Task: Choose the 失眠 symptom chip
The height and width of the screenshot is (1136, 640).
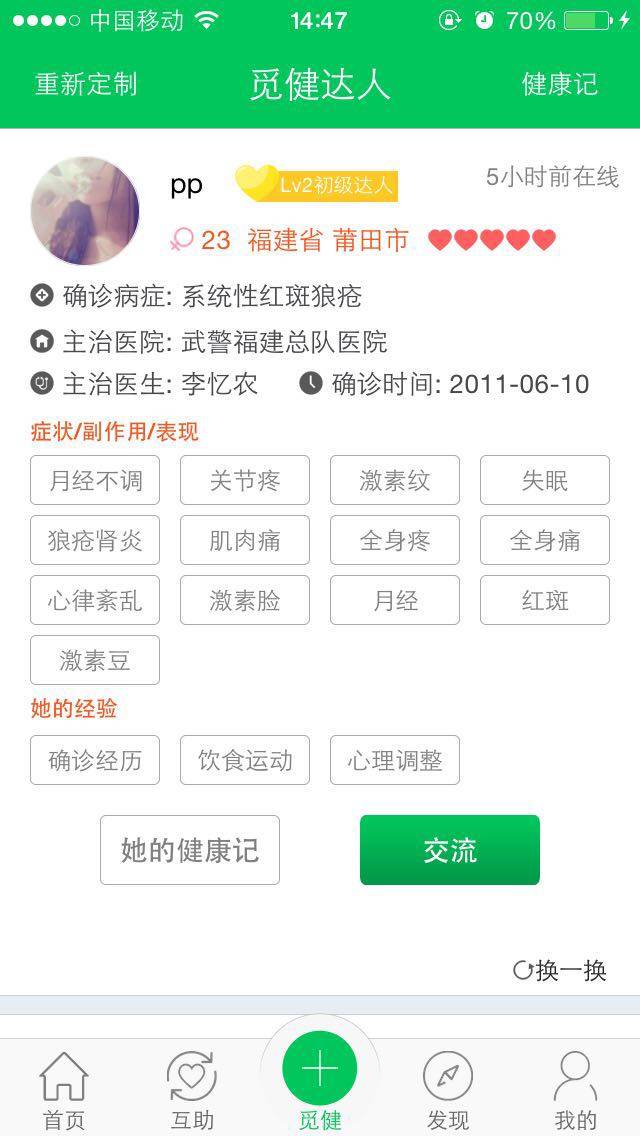Action: point(545,481)
